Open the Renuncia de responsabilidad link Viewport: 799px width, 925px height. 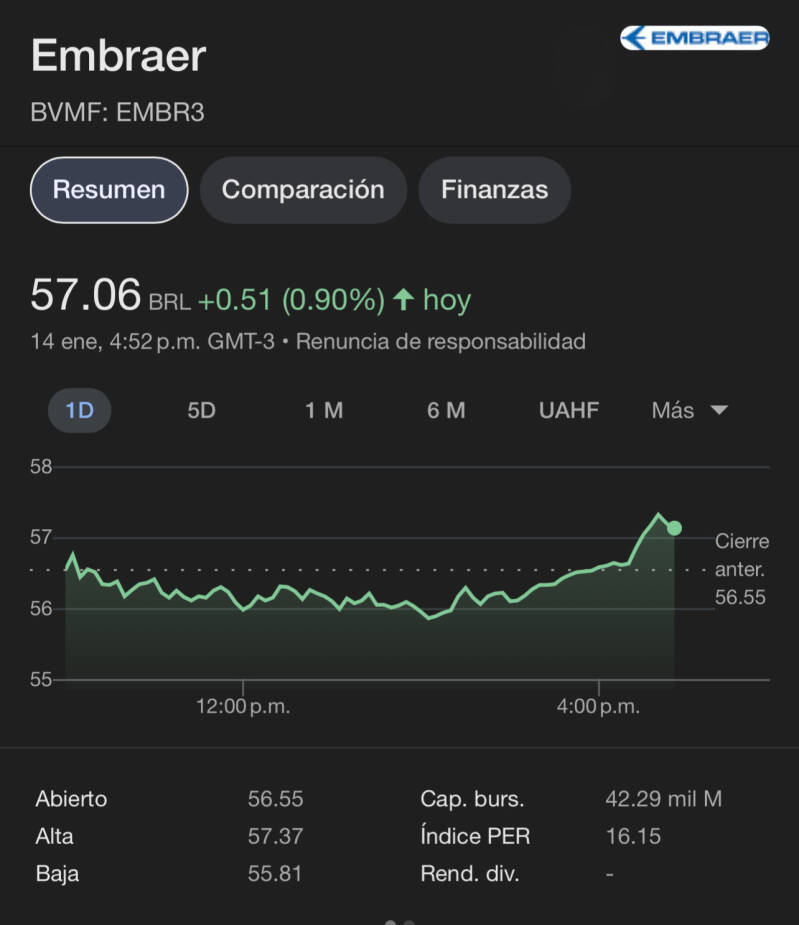(x=440, y=341)
